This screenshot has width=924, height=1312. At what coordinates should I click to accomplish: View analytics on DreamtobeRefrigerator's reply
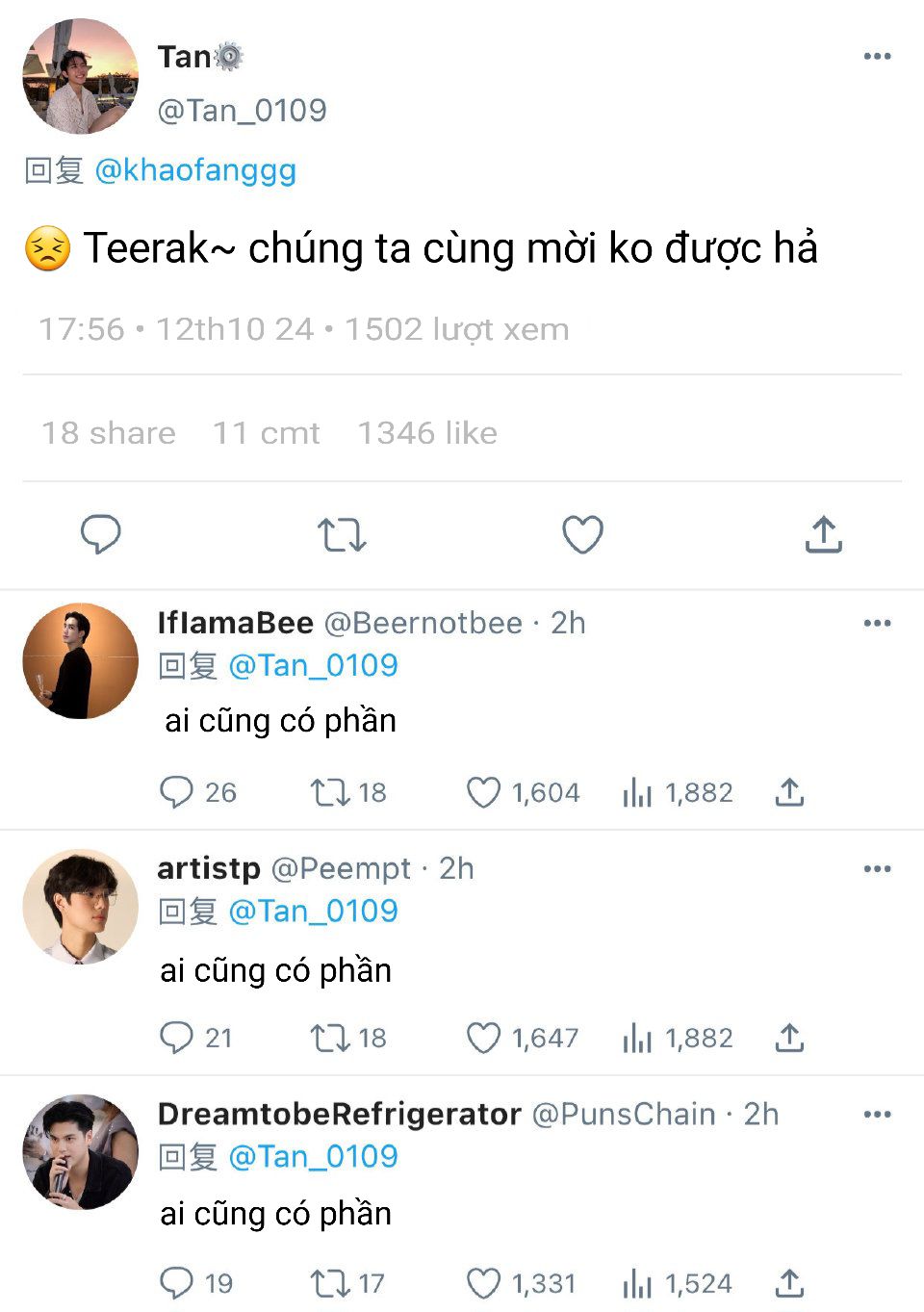pyautogui.click(x=637, y=1283)
